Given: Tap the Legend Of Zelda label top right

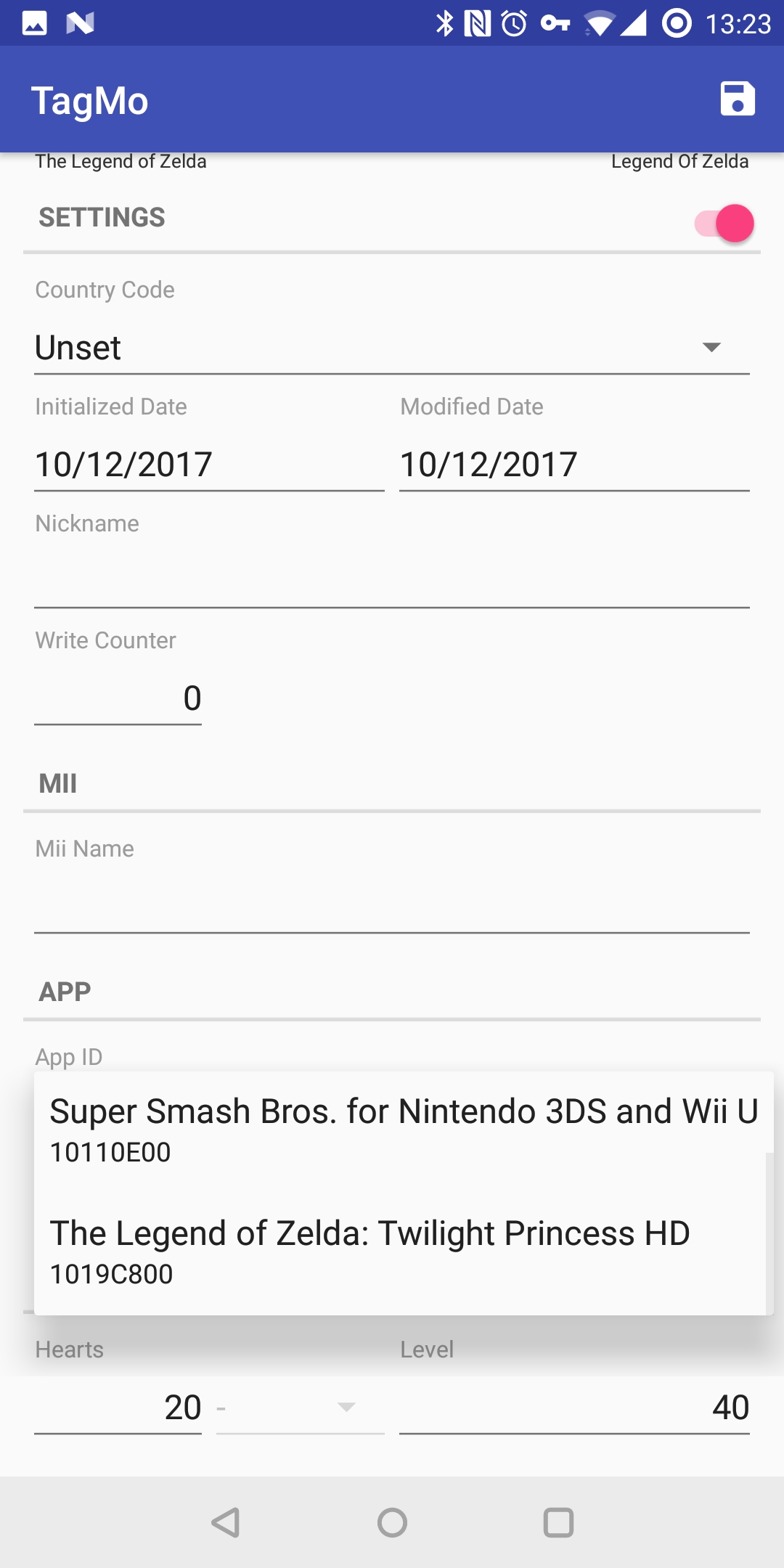Looking at the screenshot, I should tap(679, 161).
